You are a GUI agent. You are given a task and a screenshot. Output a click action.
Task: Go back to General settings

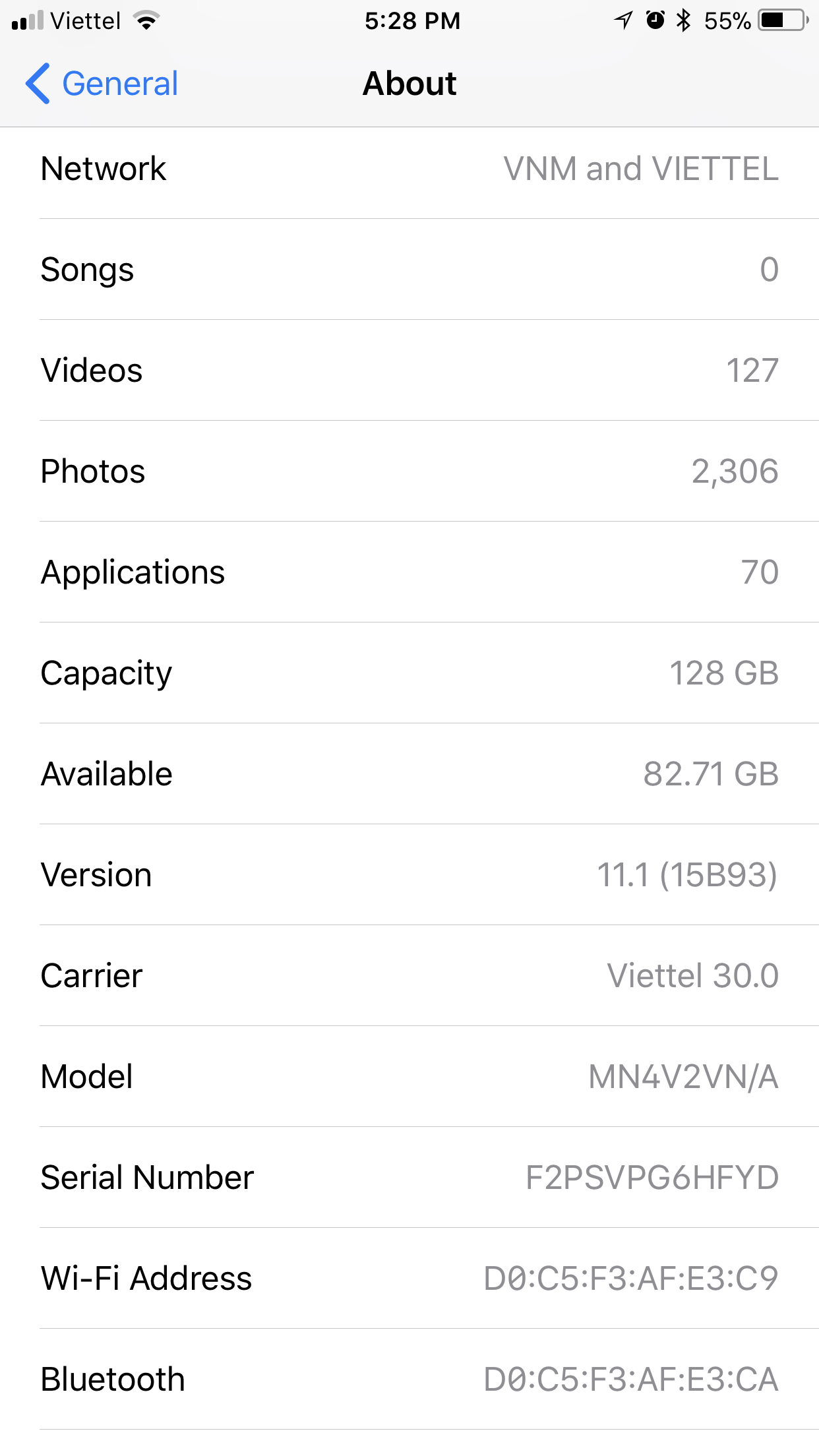point(102,84)
